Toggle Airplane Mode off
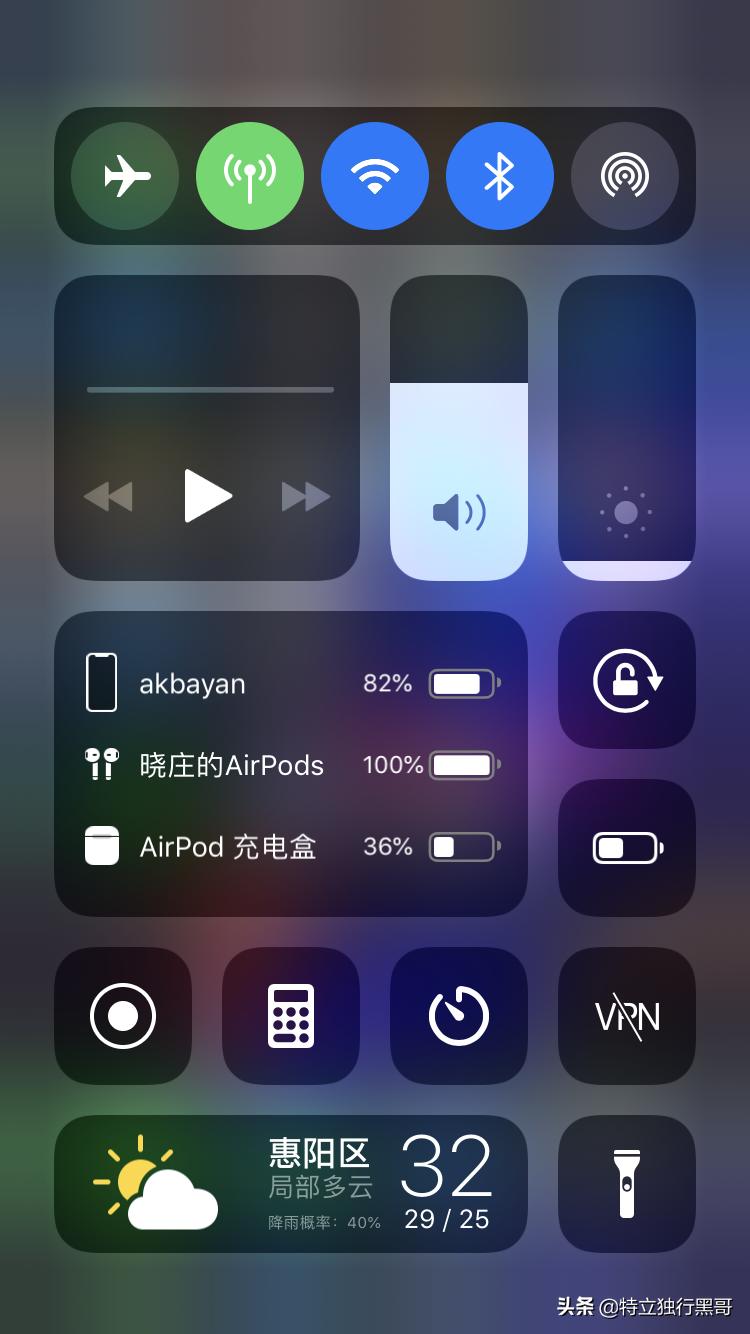The width and height of the screenshot is (750, 1334). [125, 175]
